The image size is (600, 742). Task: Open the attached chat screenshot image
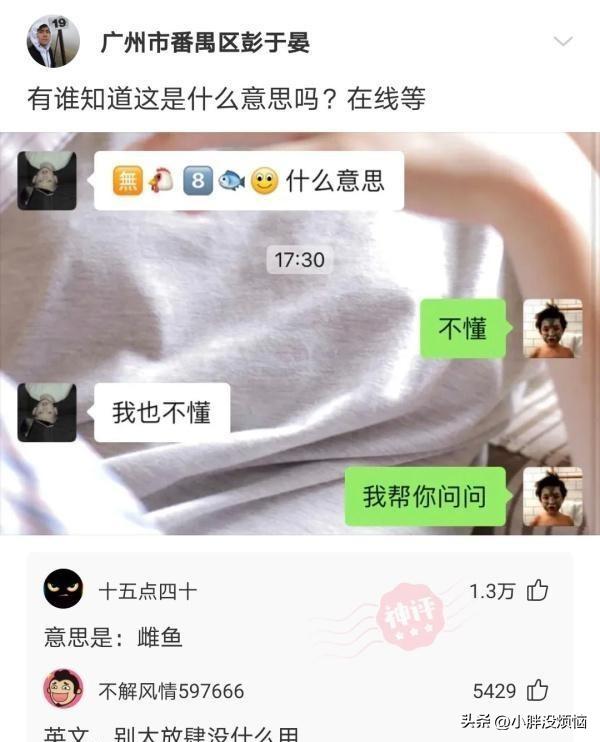point(300,334)
